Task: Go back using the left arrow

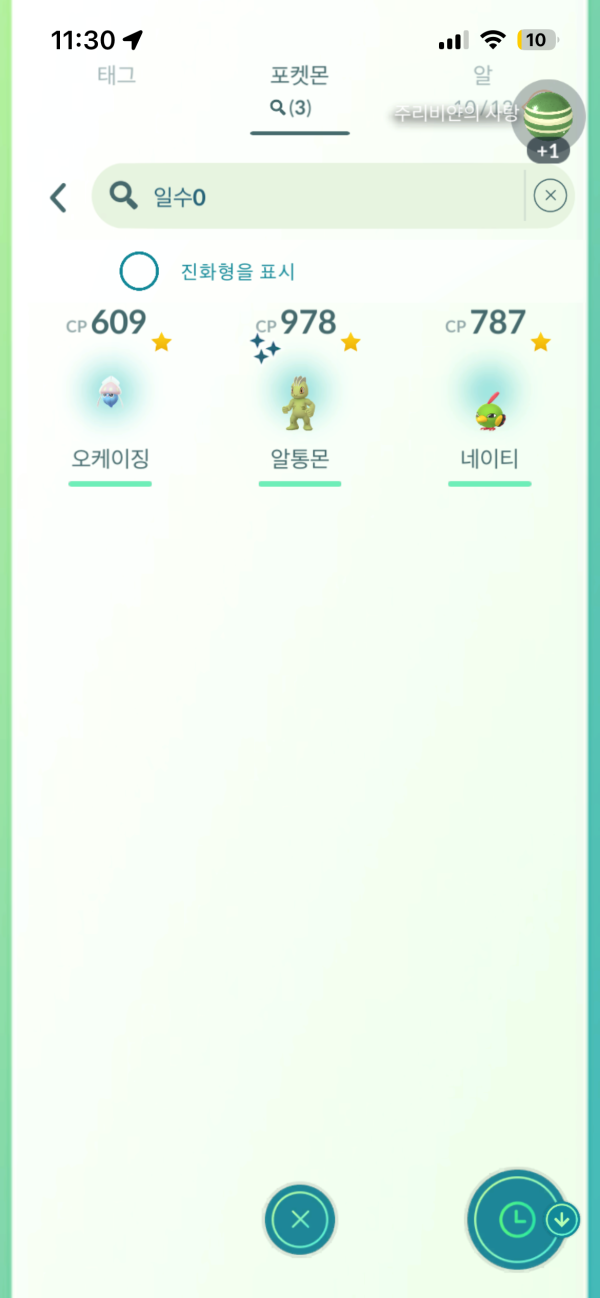Action: (59, 197)
